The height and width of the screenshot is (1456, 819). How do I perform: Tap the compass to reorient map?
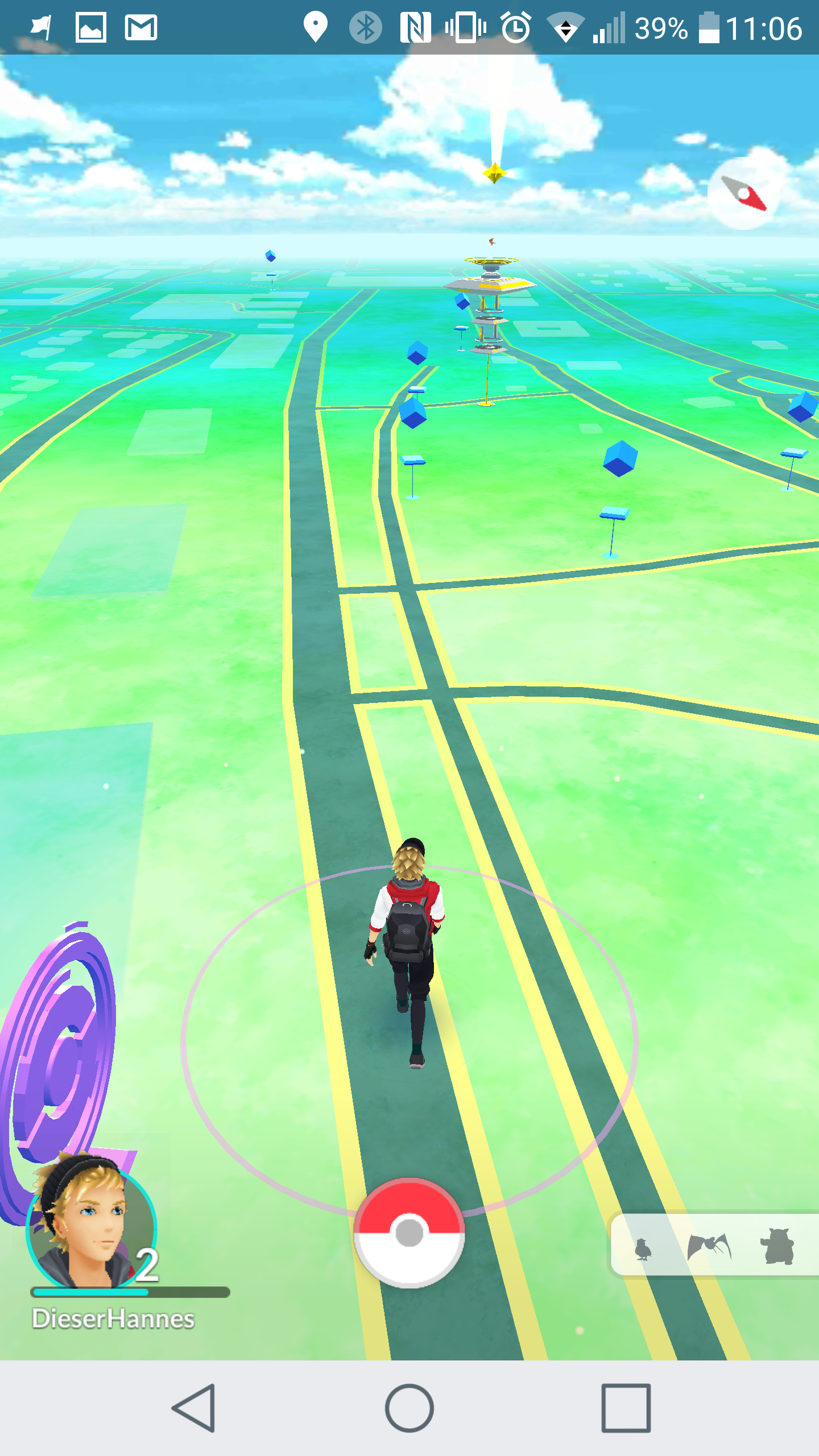click(x=744, y=193)
